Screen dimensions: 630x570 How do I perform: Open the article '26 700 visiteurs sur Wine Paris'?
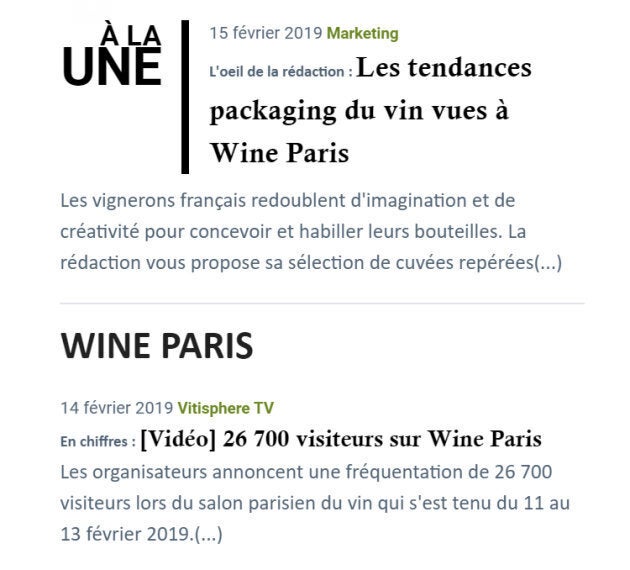click(x=340, y=439)
